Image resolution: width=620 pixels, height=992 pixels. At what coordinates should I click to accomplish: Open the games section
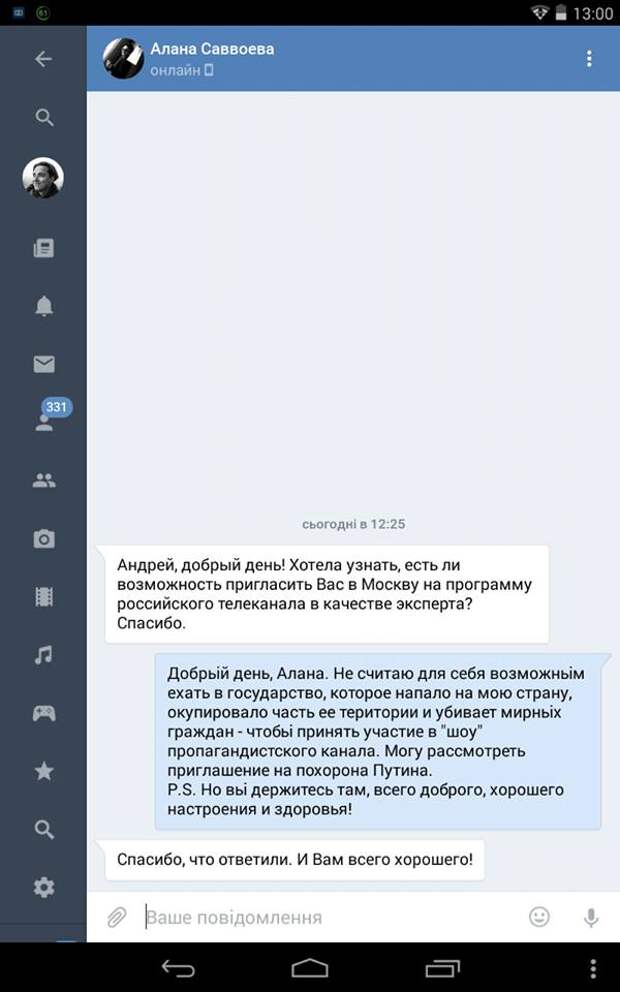tap(44, 714)
